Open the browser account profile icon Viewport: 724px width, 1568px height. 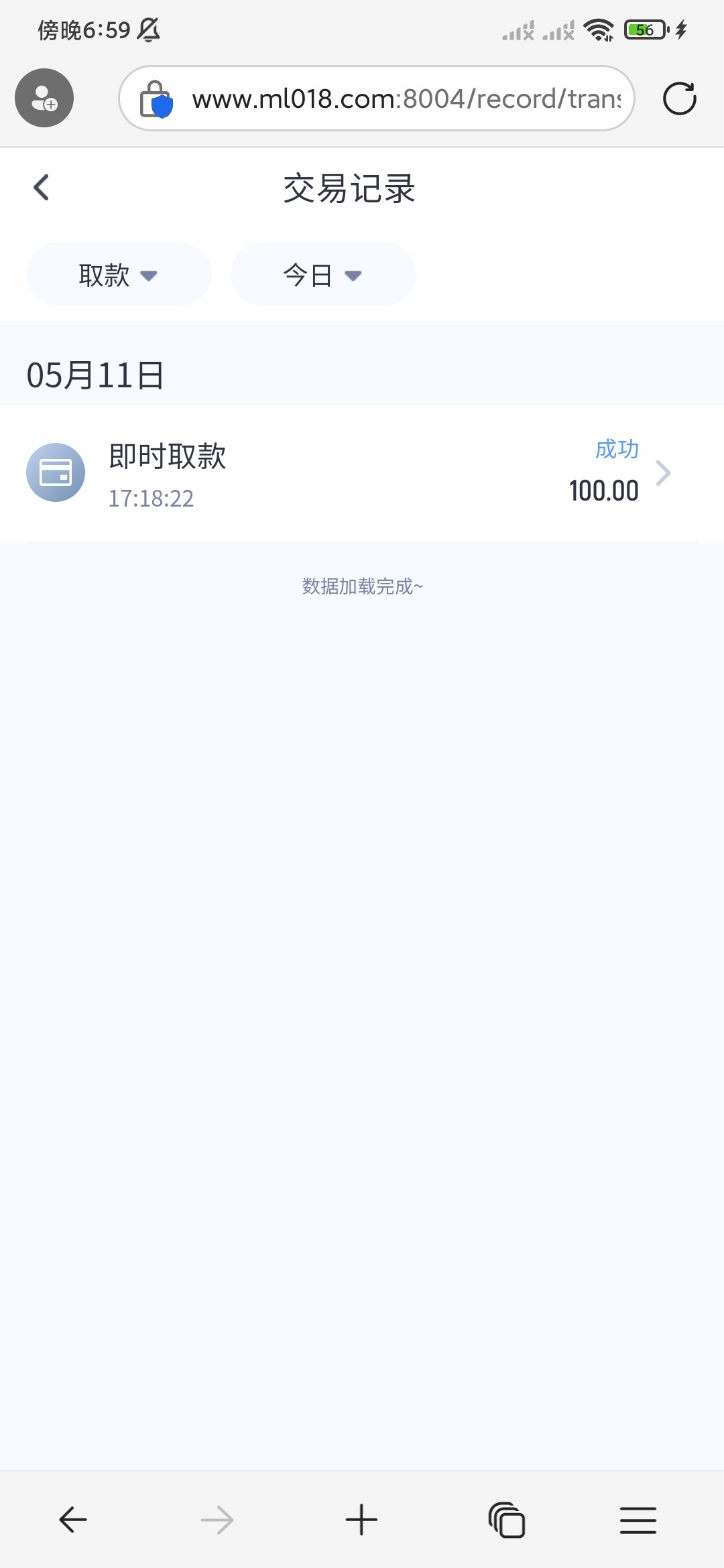click(44, 99)
